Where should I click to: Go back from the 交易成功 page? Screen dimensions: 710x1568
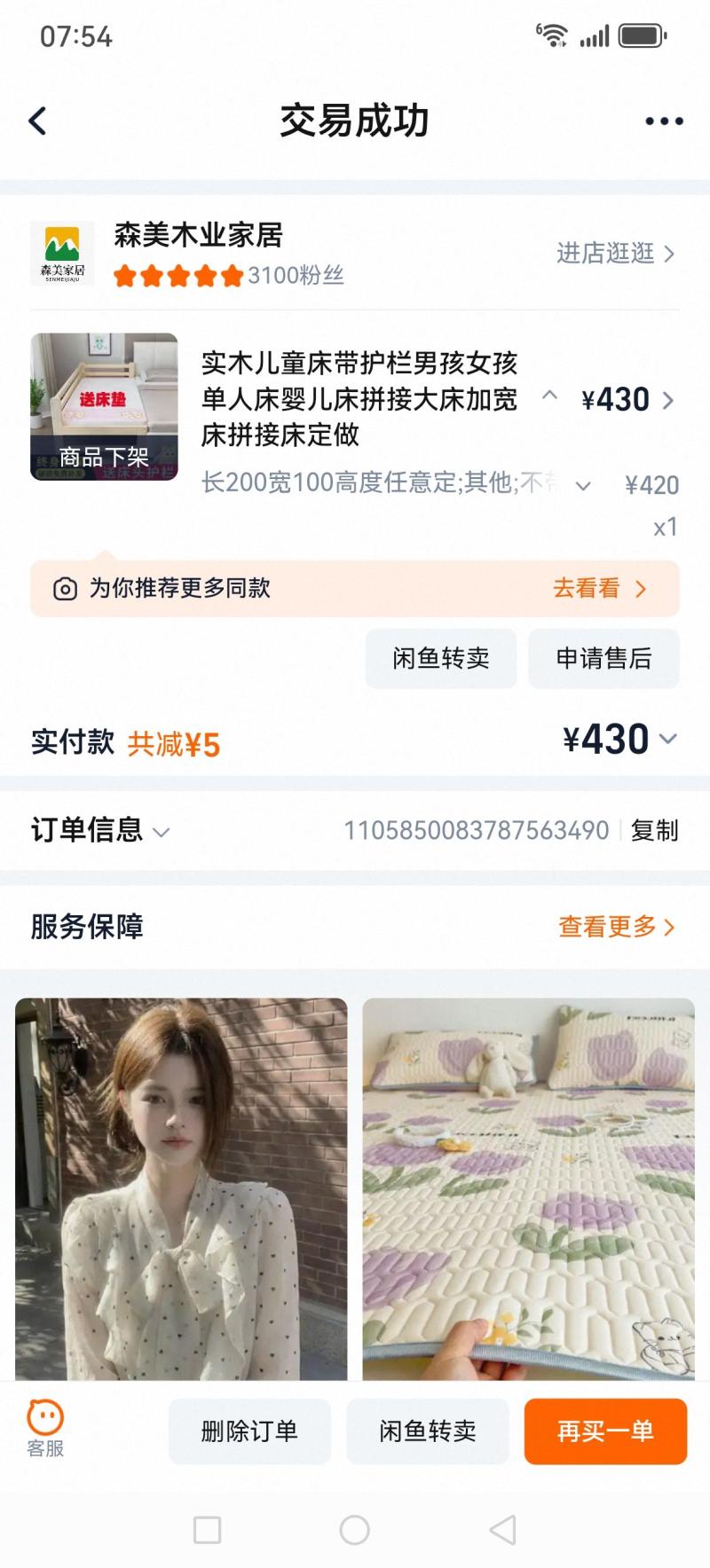click(x=37, y=122)
